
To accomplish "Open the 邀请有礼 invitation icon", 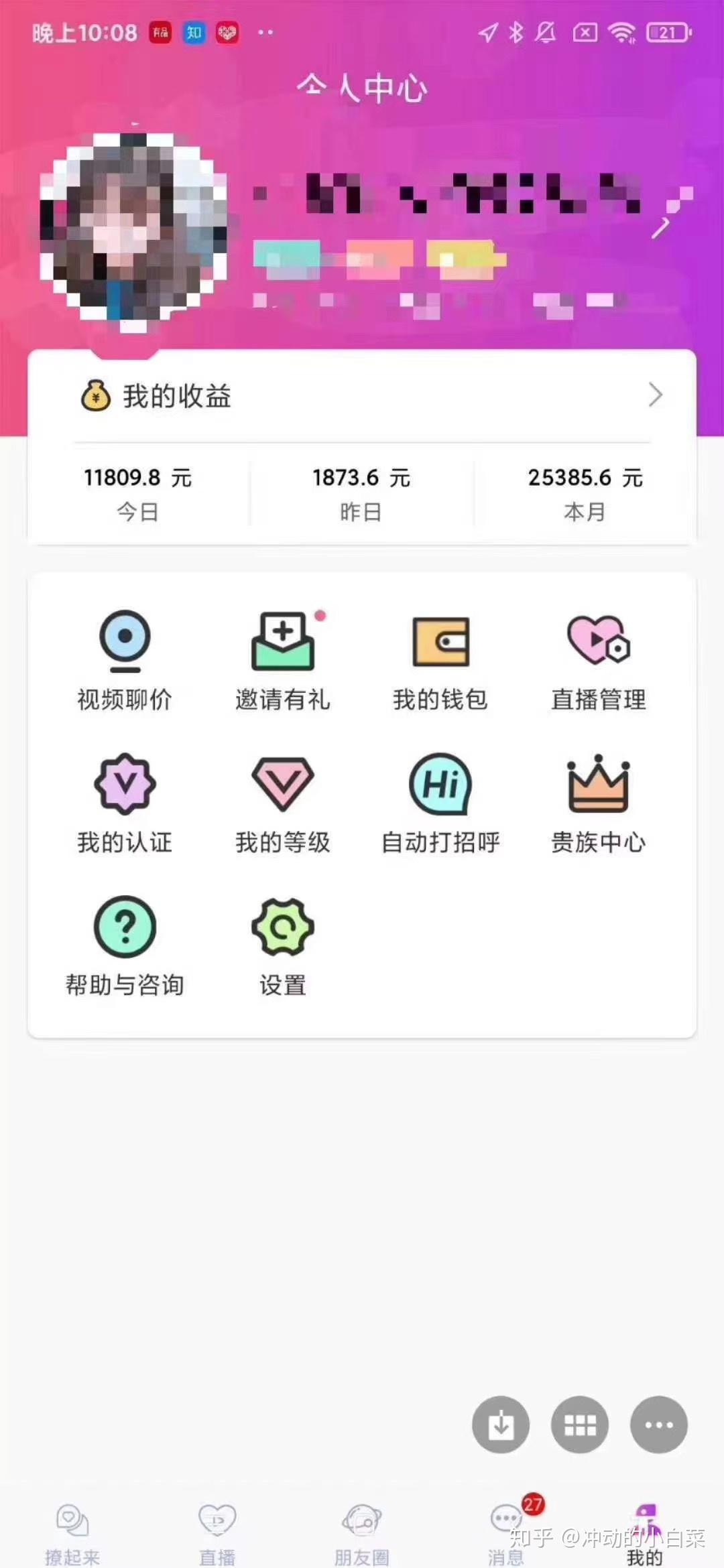I will (282, 643).
